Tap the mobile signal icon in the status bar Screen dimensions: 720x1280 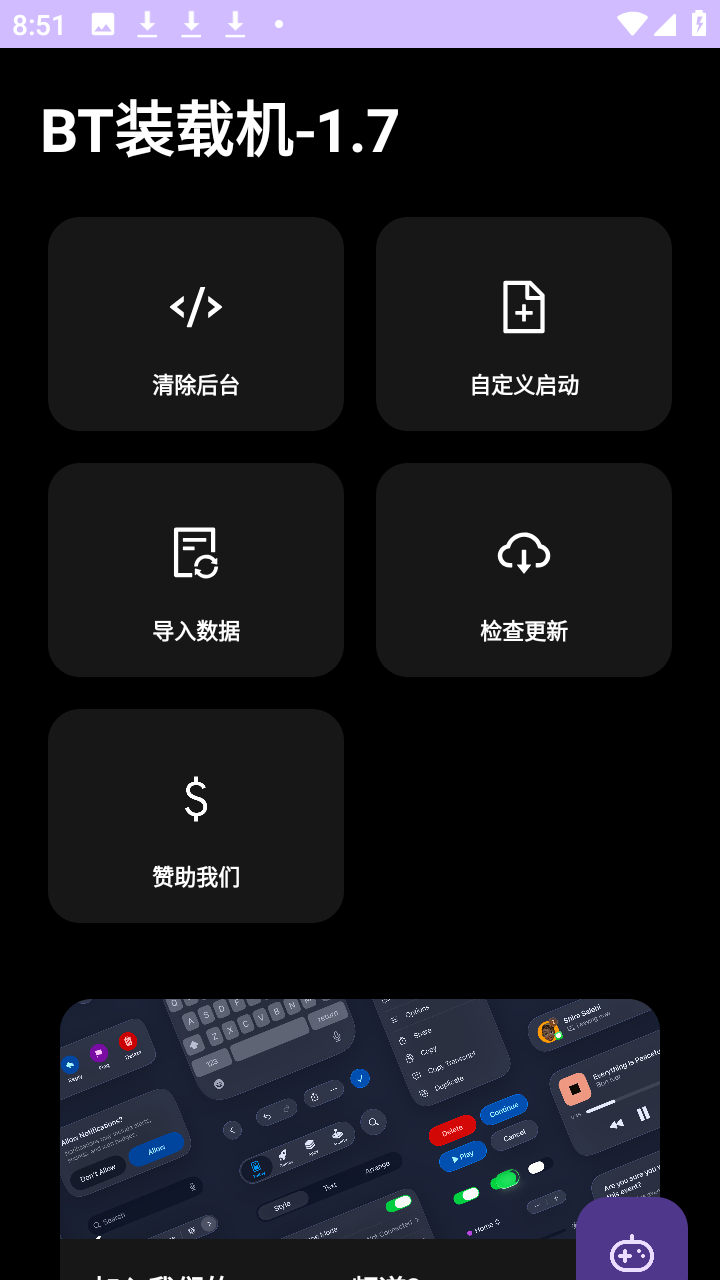pos(666,25)
